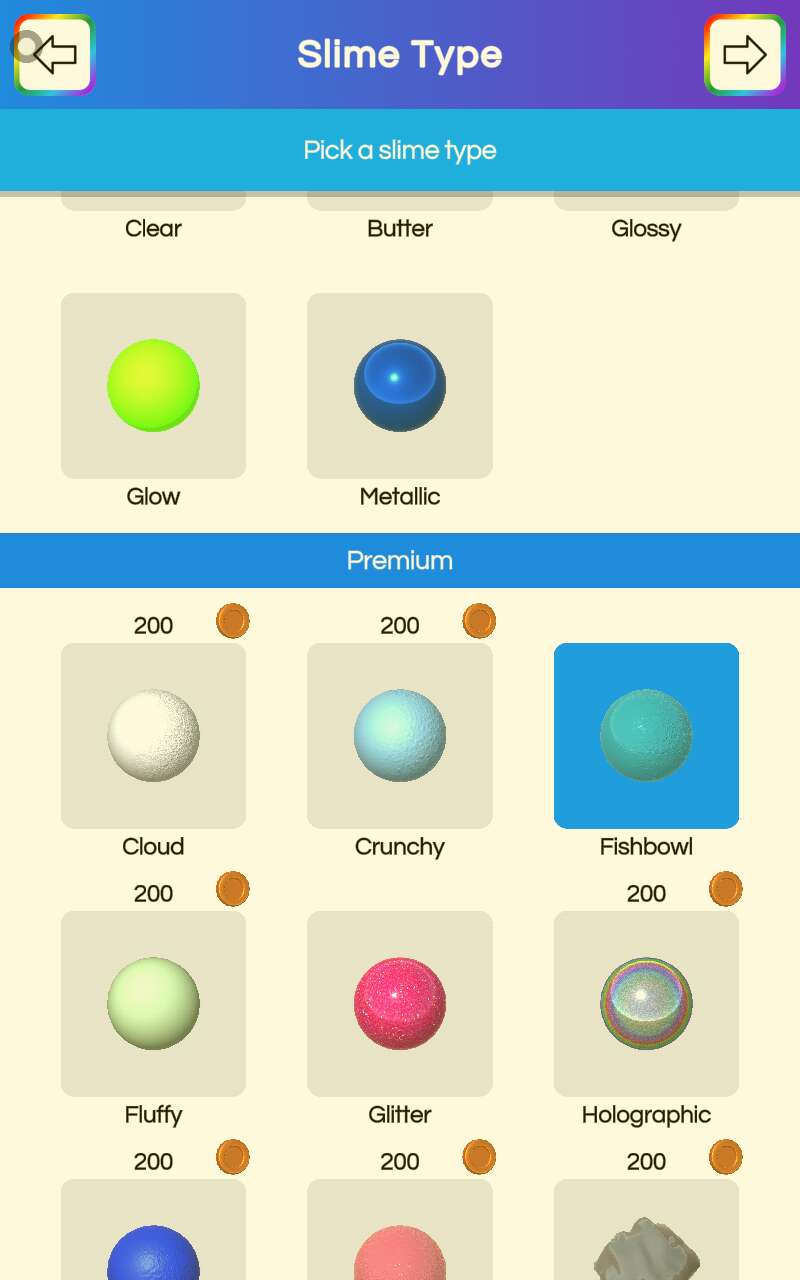
Task: Select the Crunchy premium slime
Action: point(399,735)
